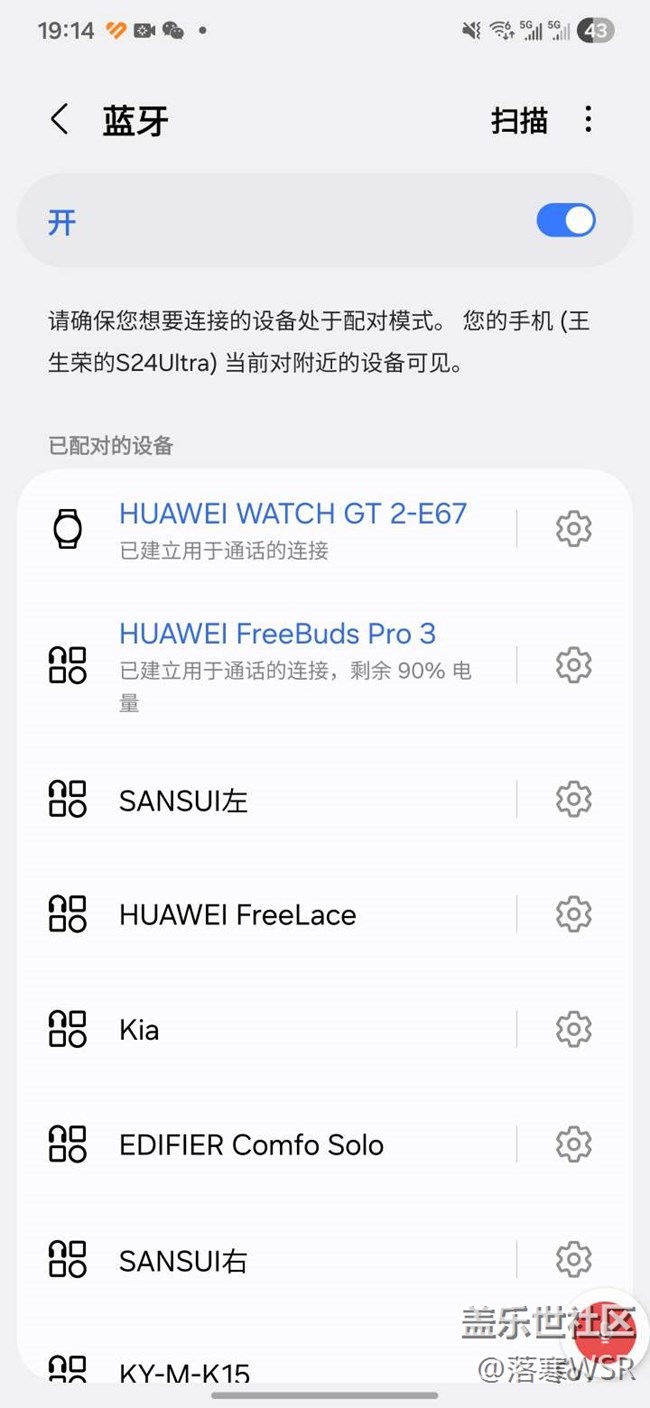Open settings gear for HUAWEI FreeBuds Pro 3
The image size is (650, 1408).
click(573, 664)
